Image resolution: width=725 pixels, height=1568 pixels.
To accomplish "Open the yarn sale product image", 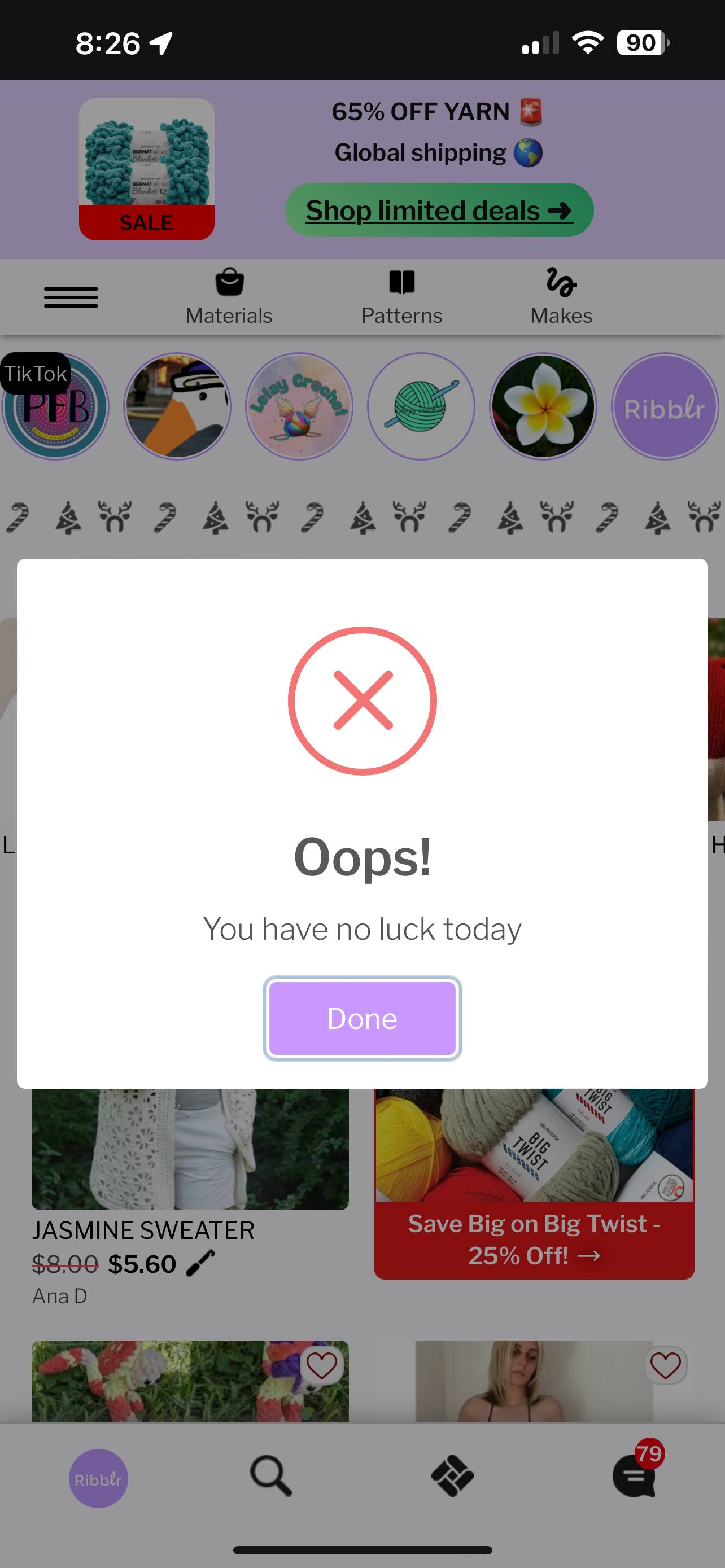I will [147, 169].
